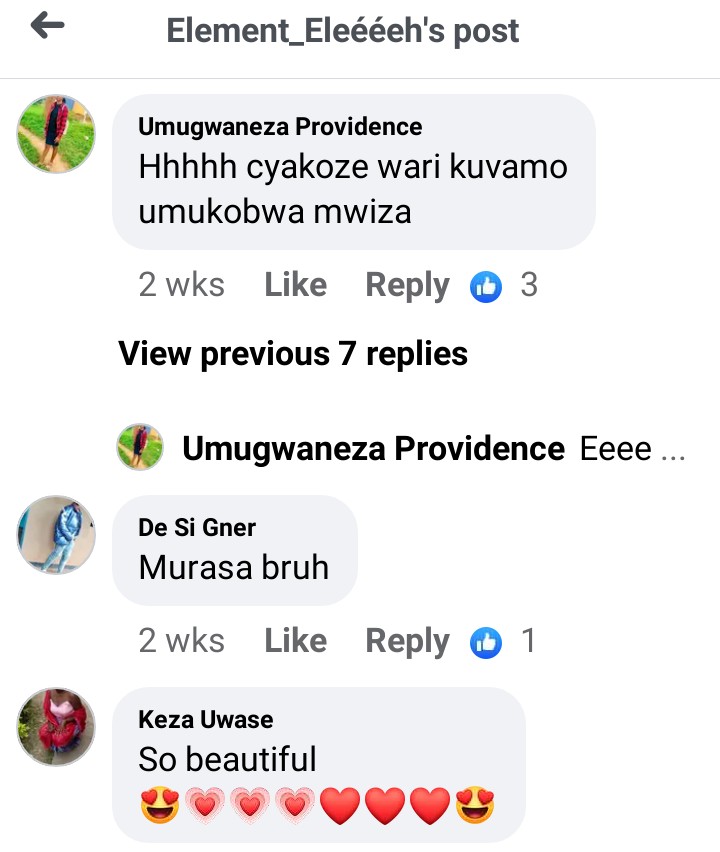Open Umugwaneza Providence's profile name on first comment
The width and height of the screenshot is (720, 852).
280,127
